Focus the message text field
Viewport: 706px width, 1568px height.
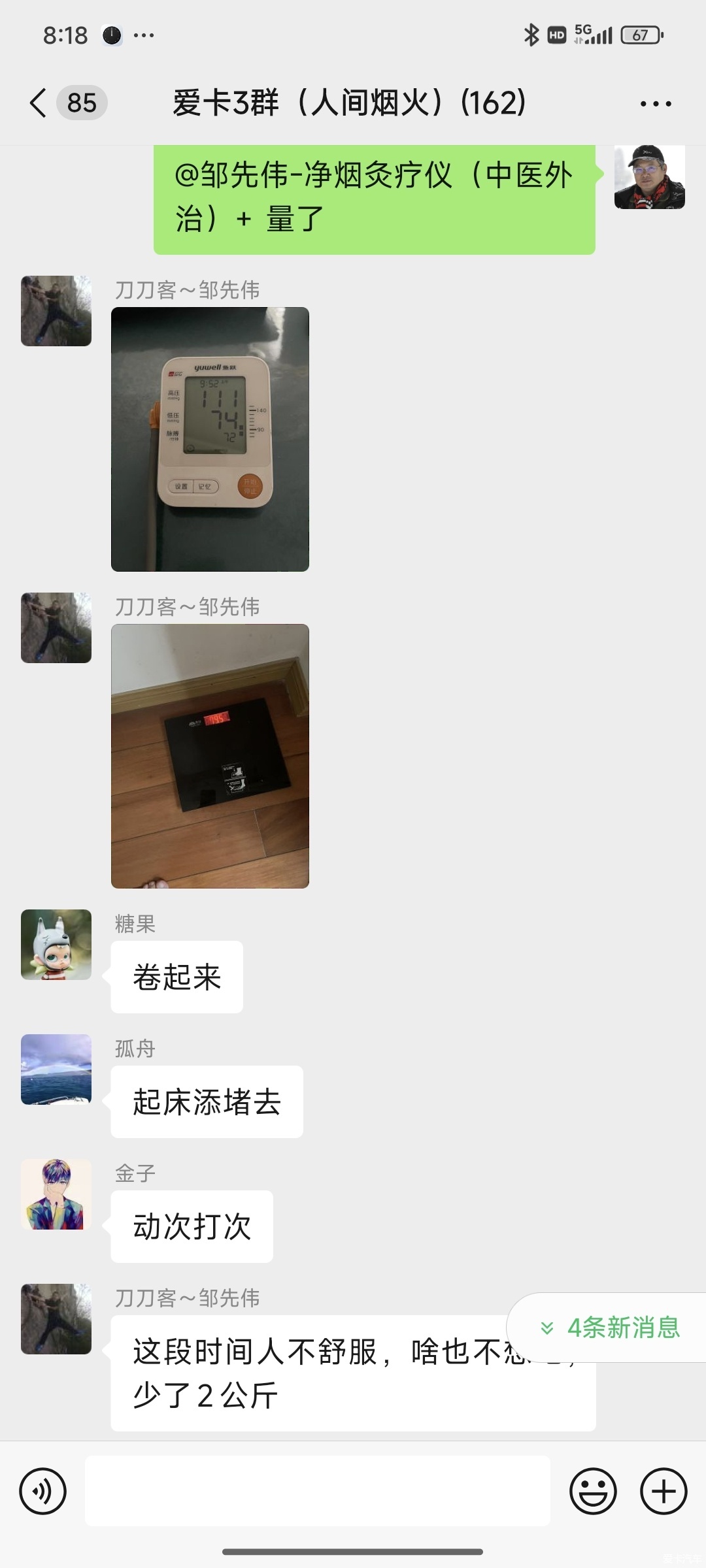click(x=317, y=1492)
